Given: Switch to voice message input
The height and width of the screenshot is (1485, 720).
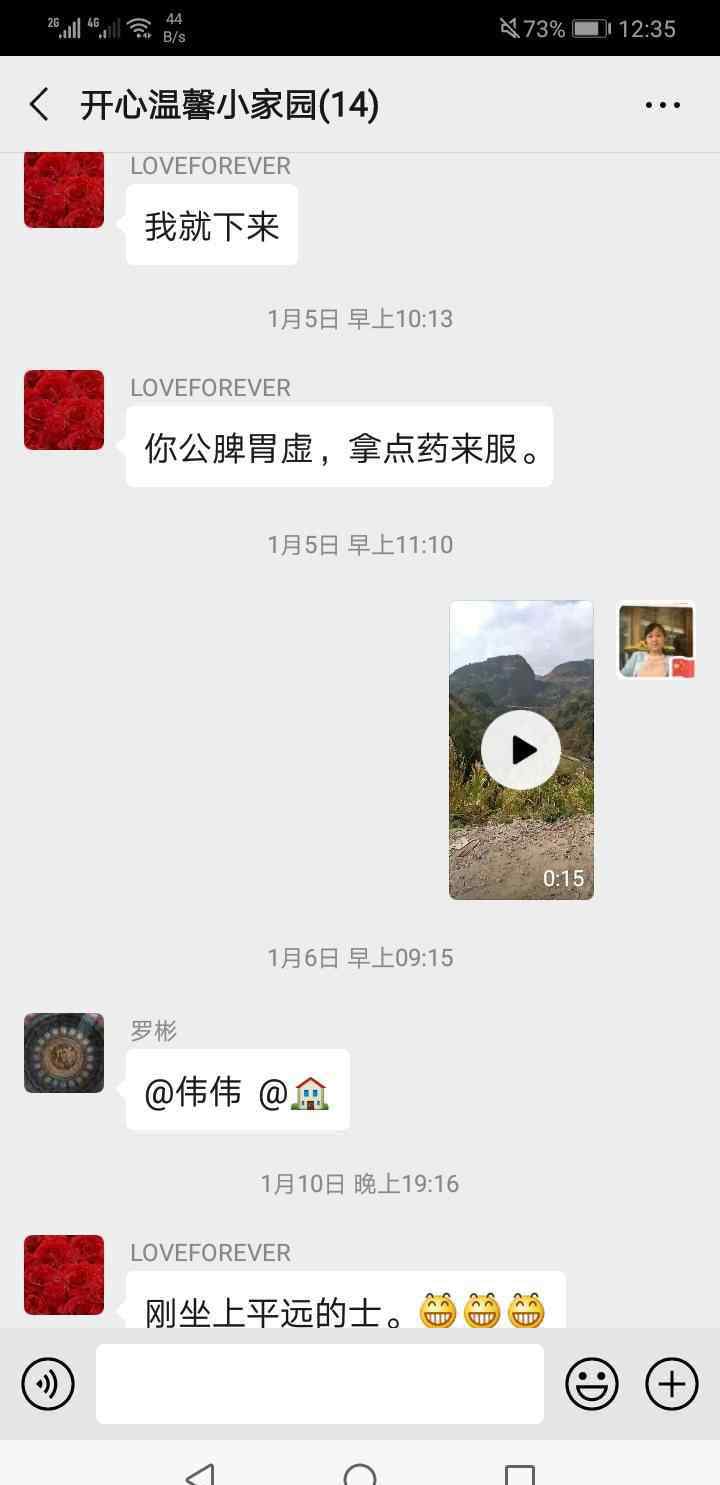Looking at the screenshot, I should point(48,1384).
